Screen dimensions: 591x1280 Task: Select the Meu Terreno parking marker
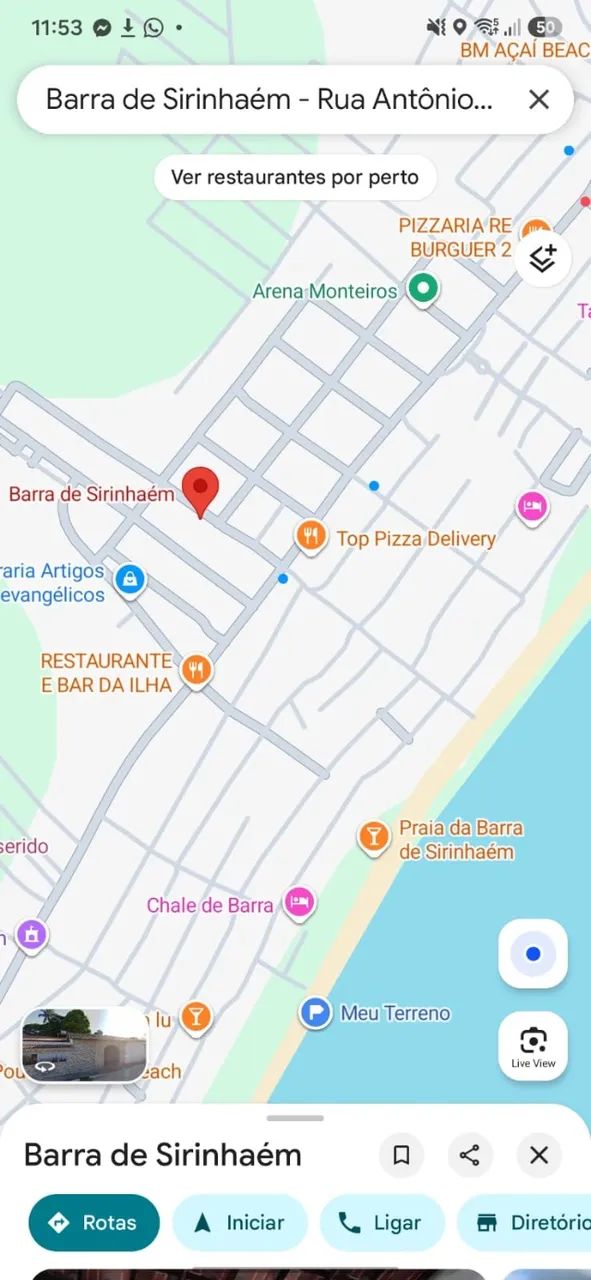pos(316,1013)
